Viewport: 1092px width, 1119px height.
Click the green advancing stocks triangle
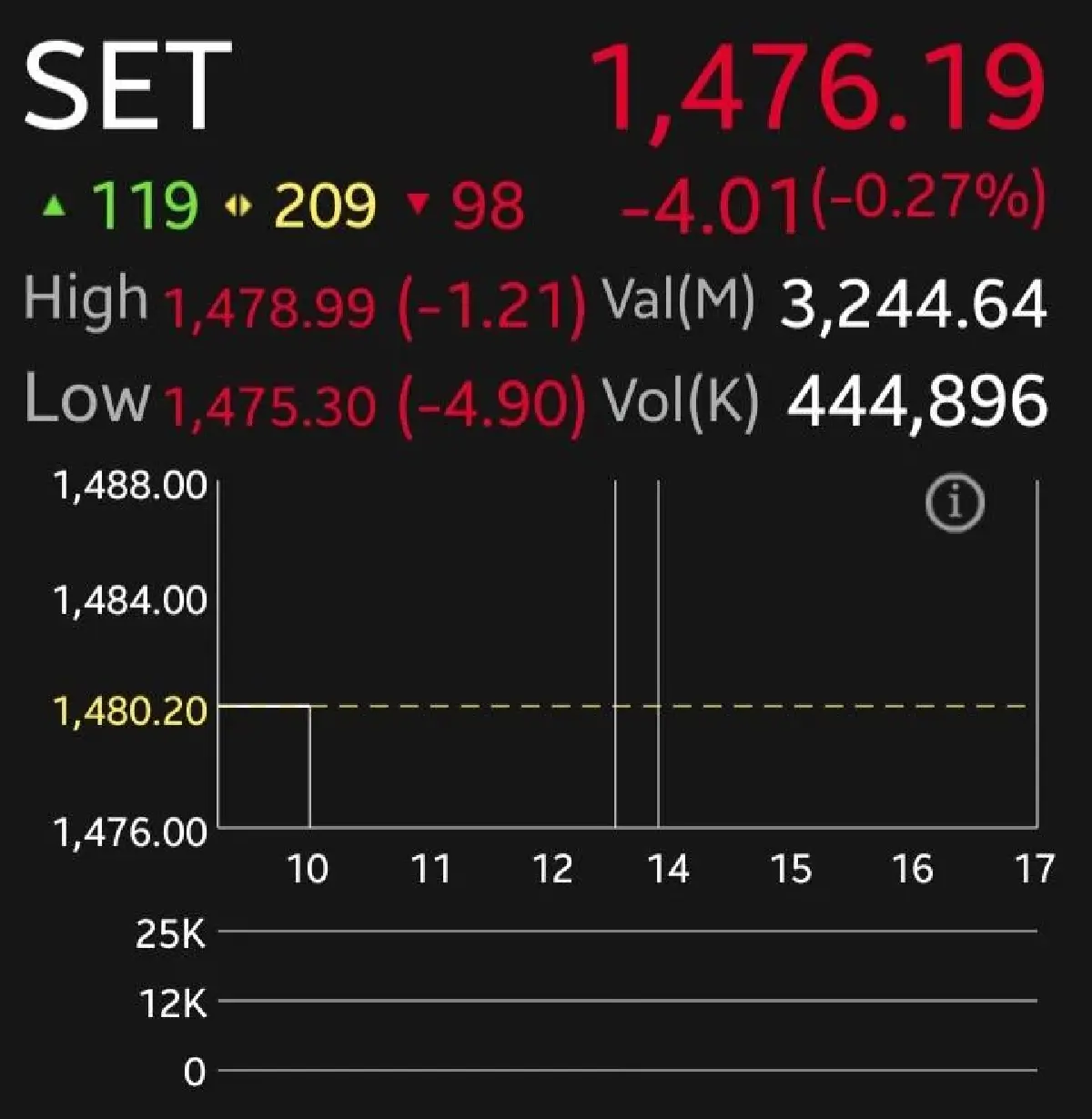tap(55, 204)
